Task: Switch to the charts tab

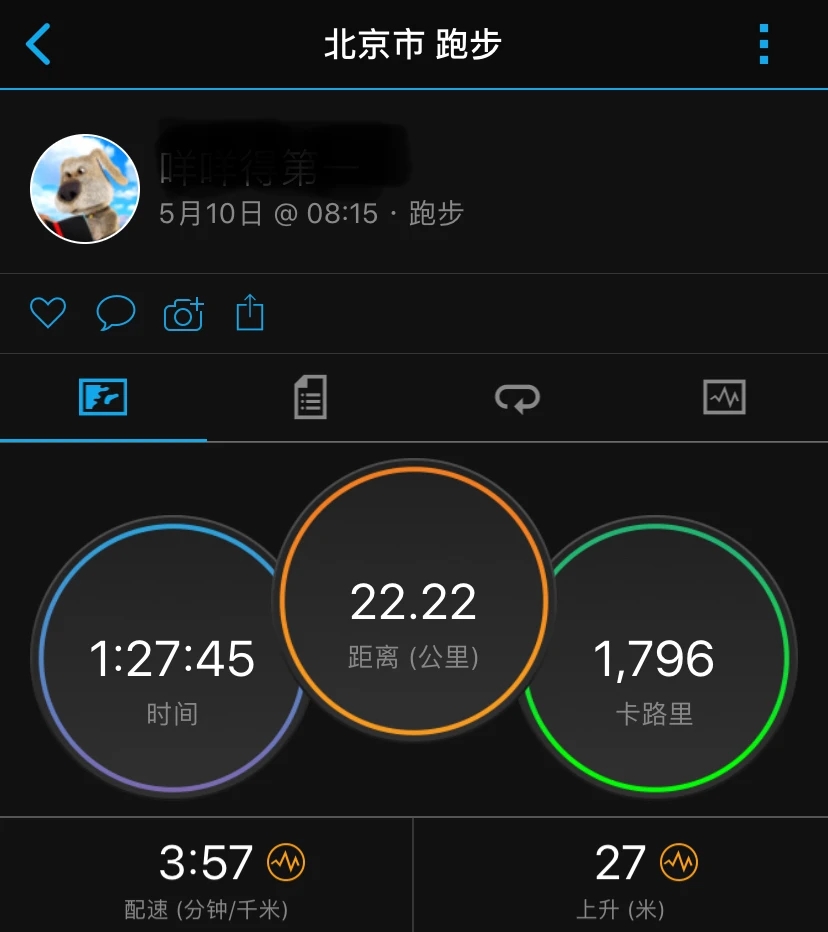Action: click(x=724, y=398)
